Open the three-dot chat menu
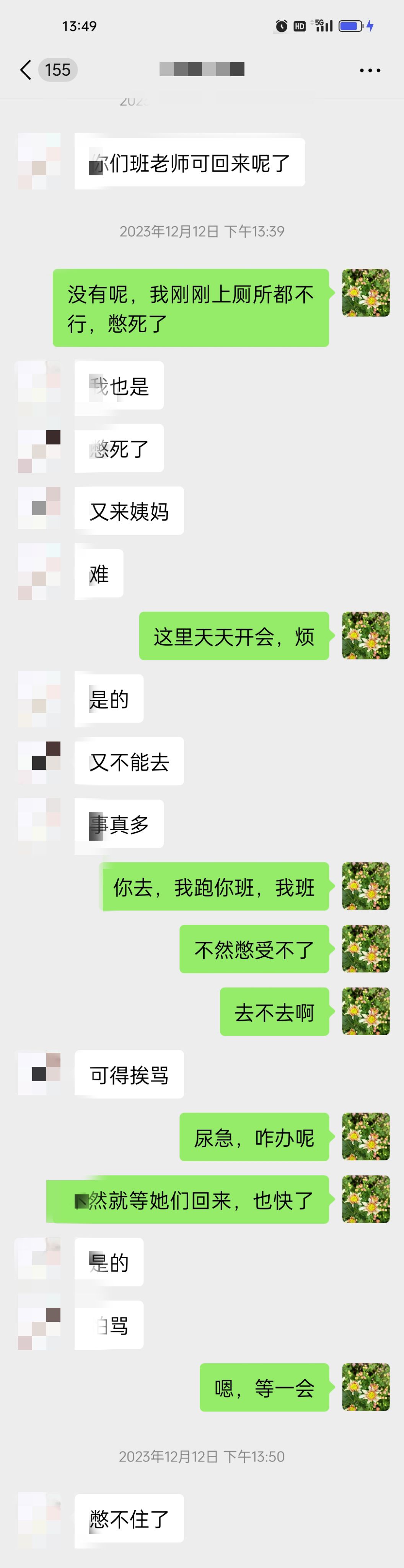The image size is (404, 1568). coord(369,70)
